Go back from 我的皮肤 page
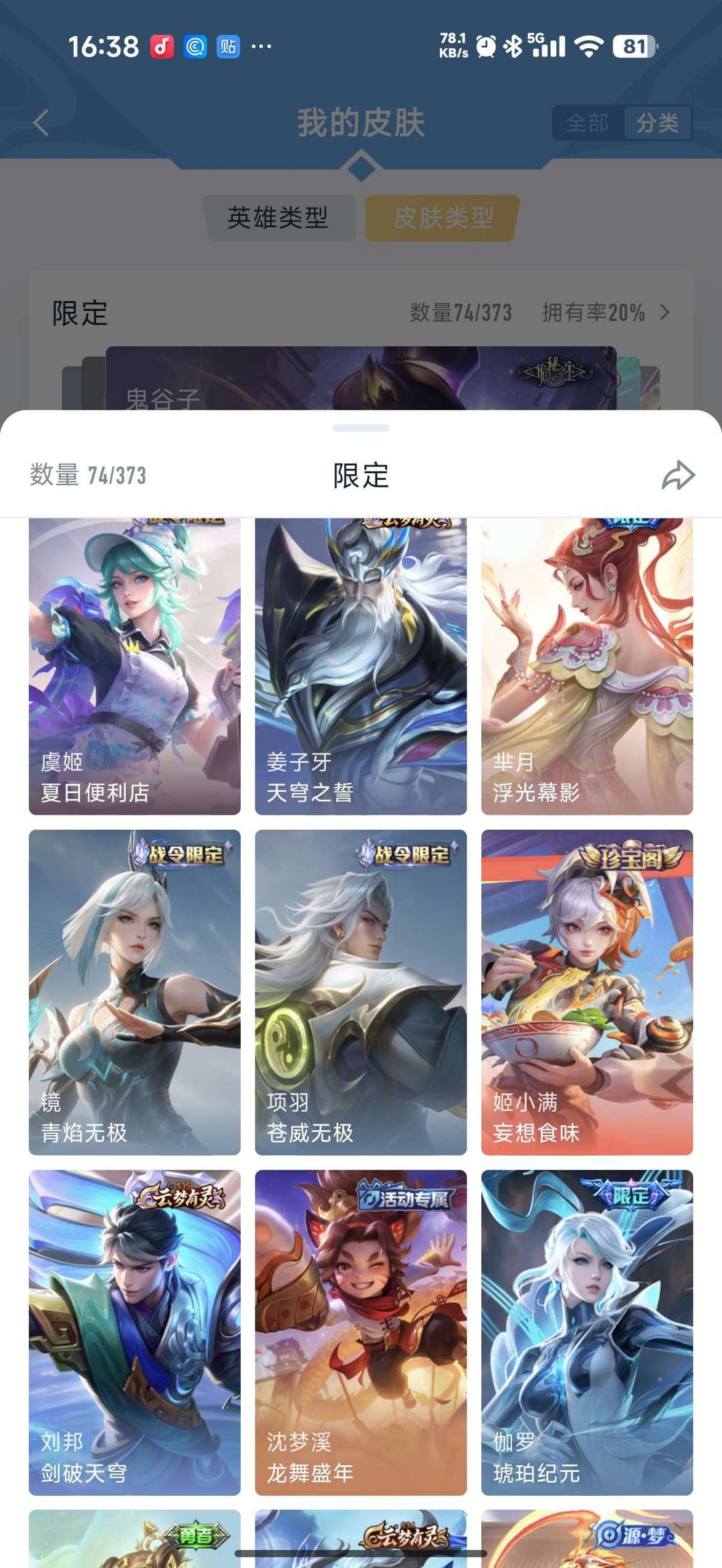 coord(41,123)
